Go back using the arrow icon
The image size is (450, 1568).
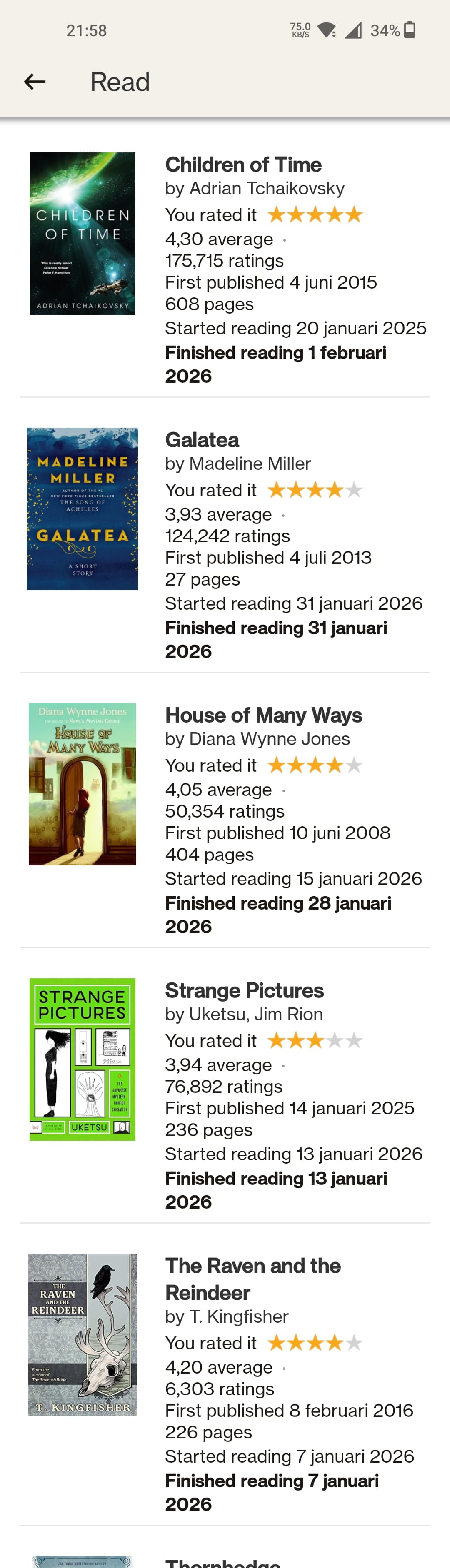[35, 82]
